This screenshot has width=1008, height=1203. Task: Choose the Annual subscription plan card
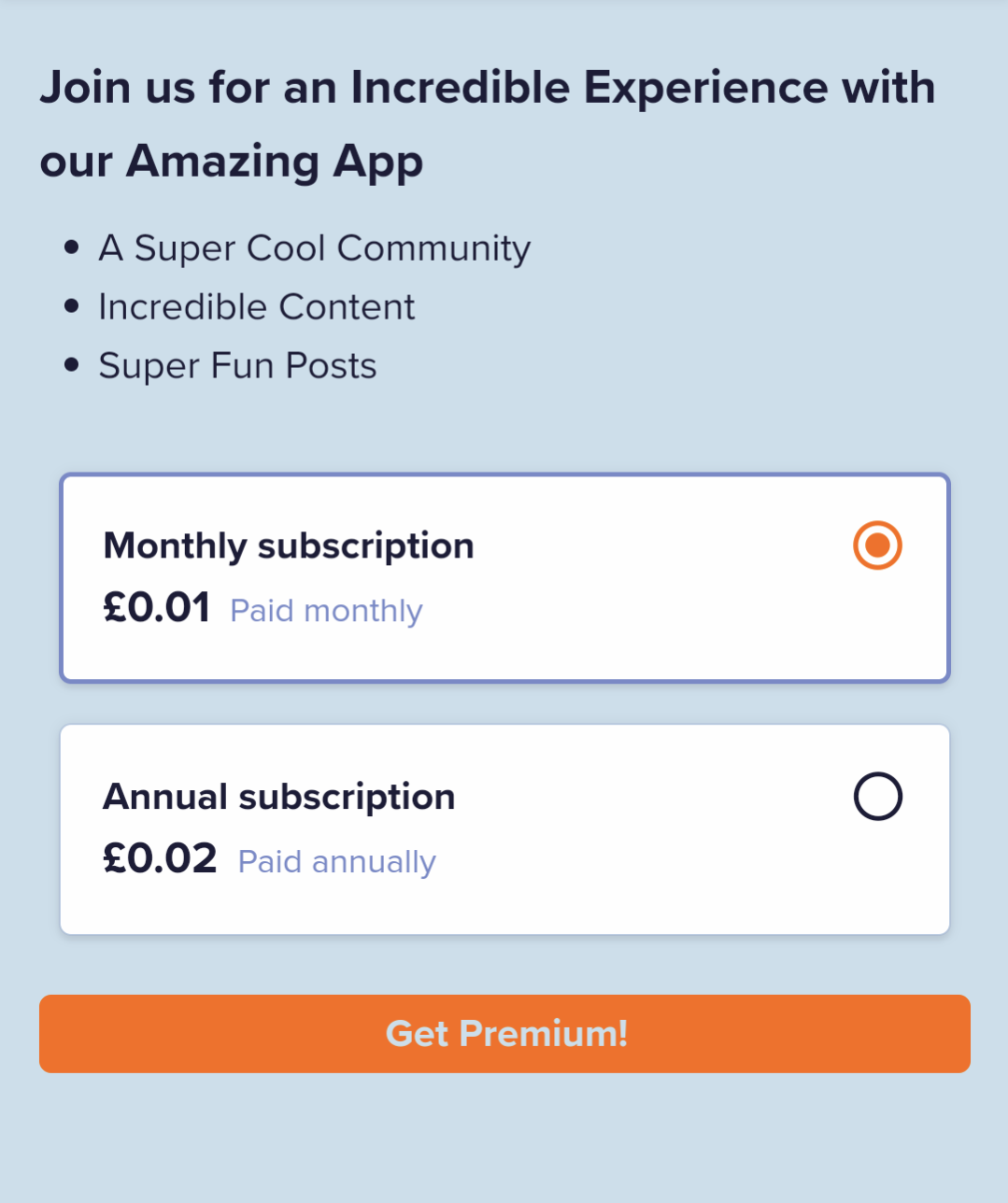[x=504, y=828]
